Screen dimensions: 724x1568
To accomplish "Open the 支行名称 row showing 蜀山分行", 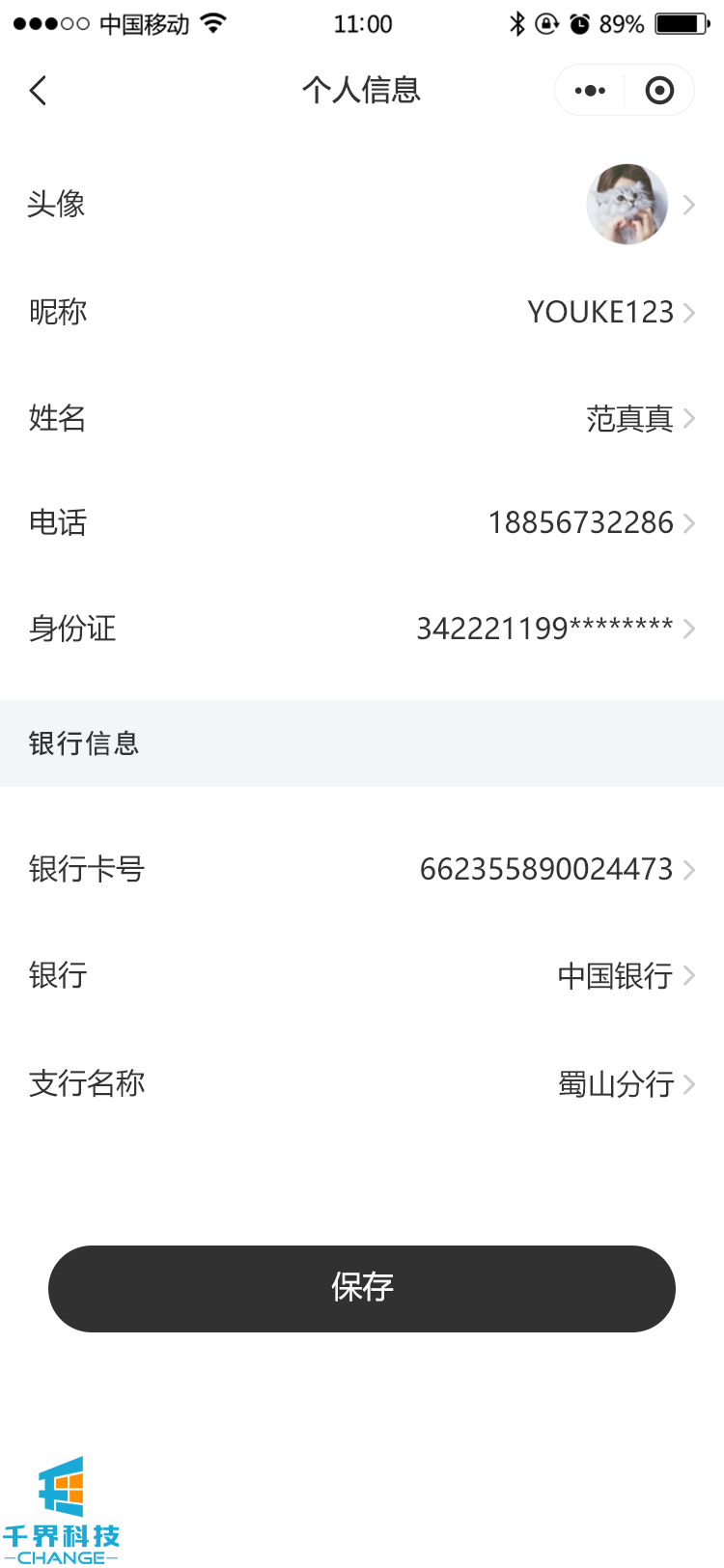I will (x=616, y=1083).
